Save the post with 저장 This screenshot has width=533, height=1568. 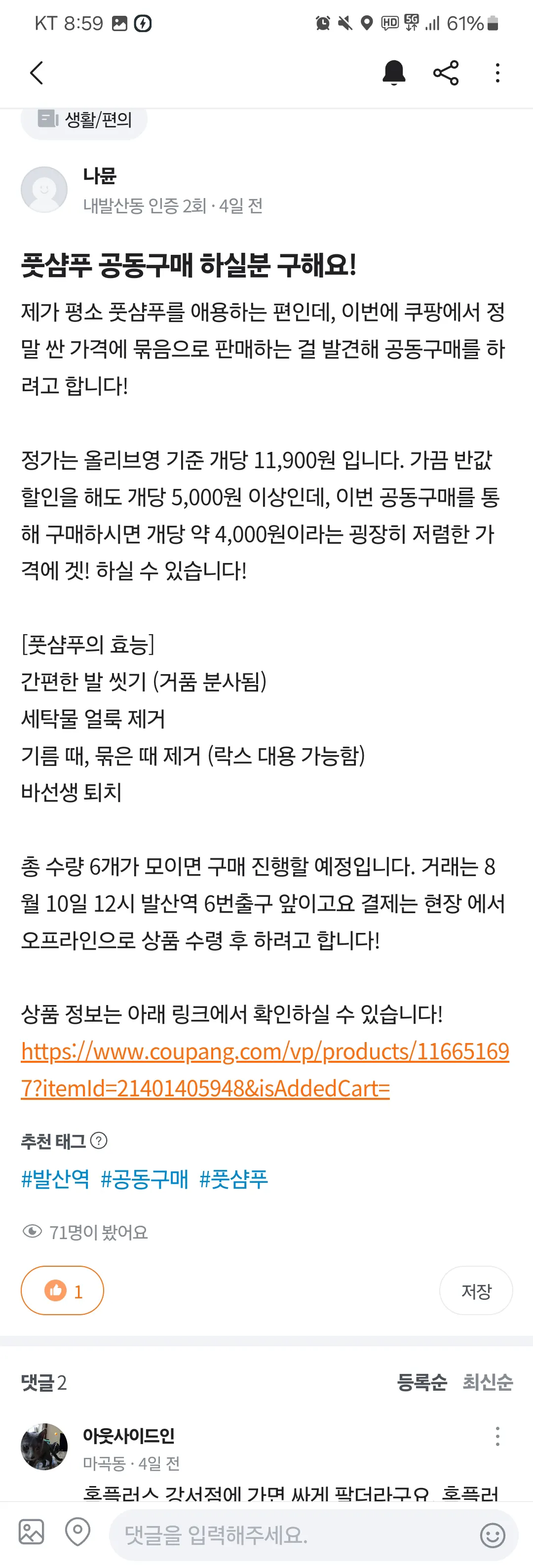tap(476, 1290)
